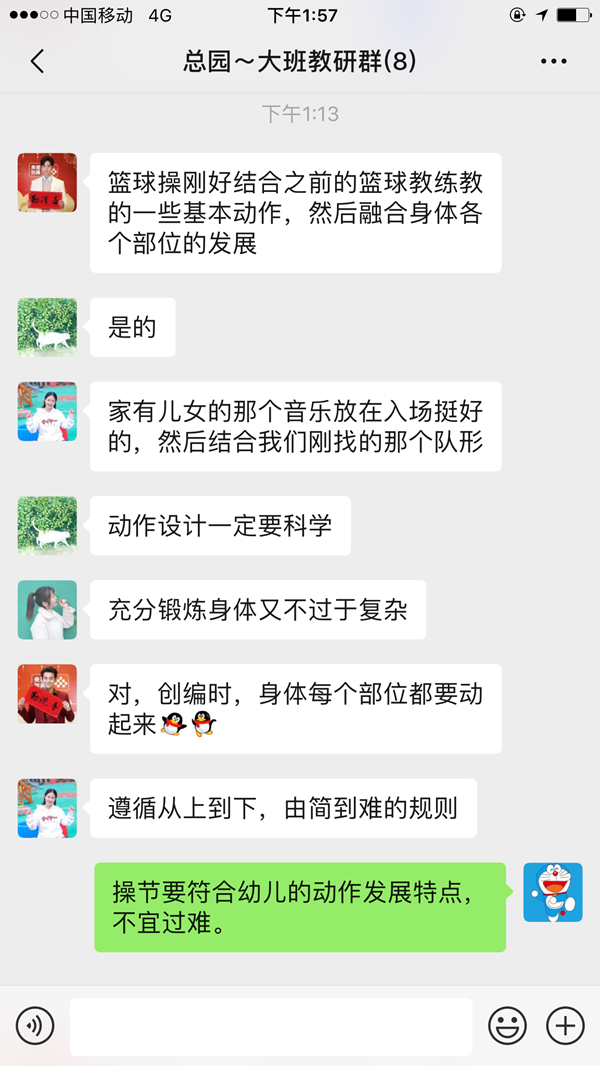Open avatar beside 遵循从上到下 message

pyautogui.click(x=47, y=808)
